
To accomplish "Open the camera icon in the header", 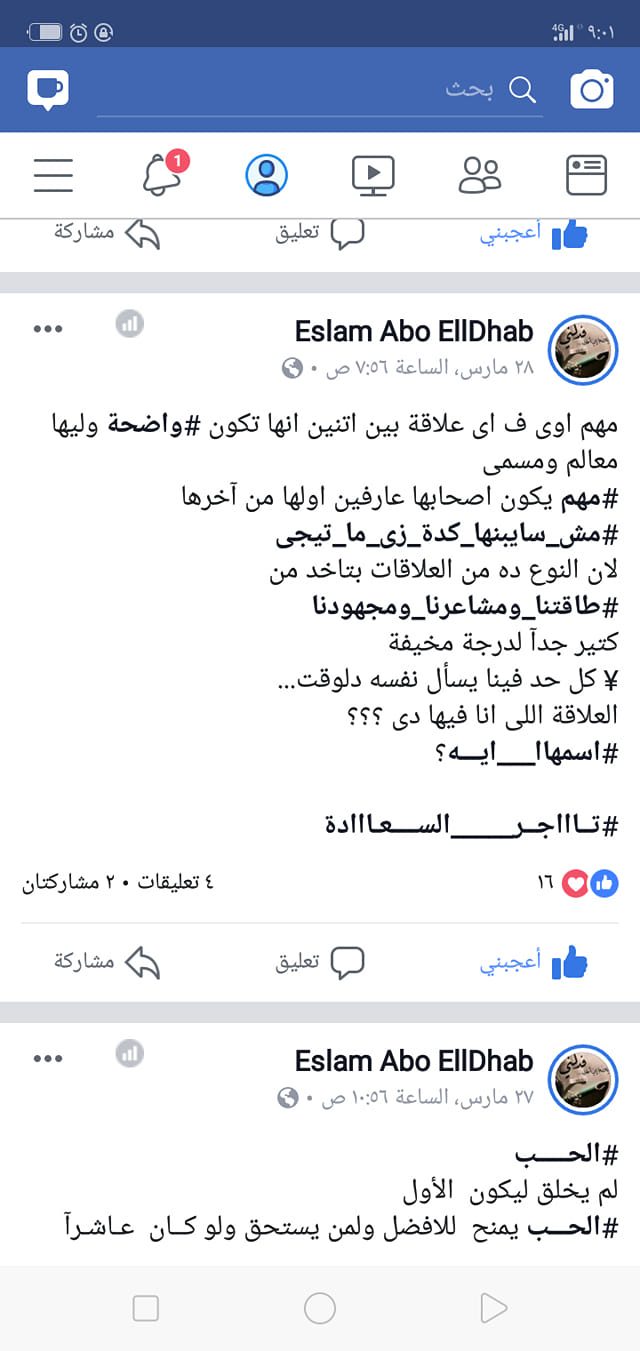I will (x=591, y=90).
